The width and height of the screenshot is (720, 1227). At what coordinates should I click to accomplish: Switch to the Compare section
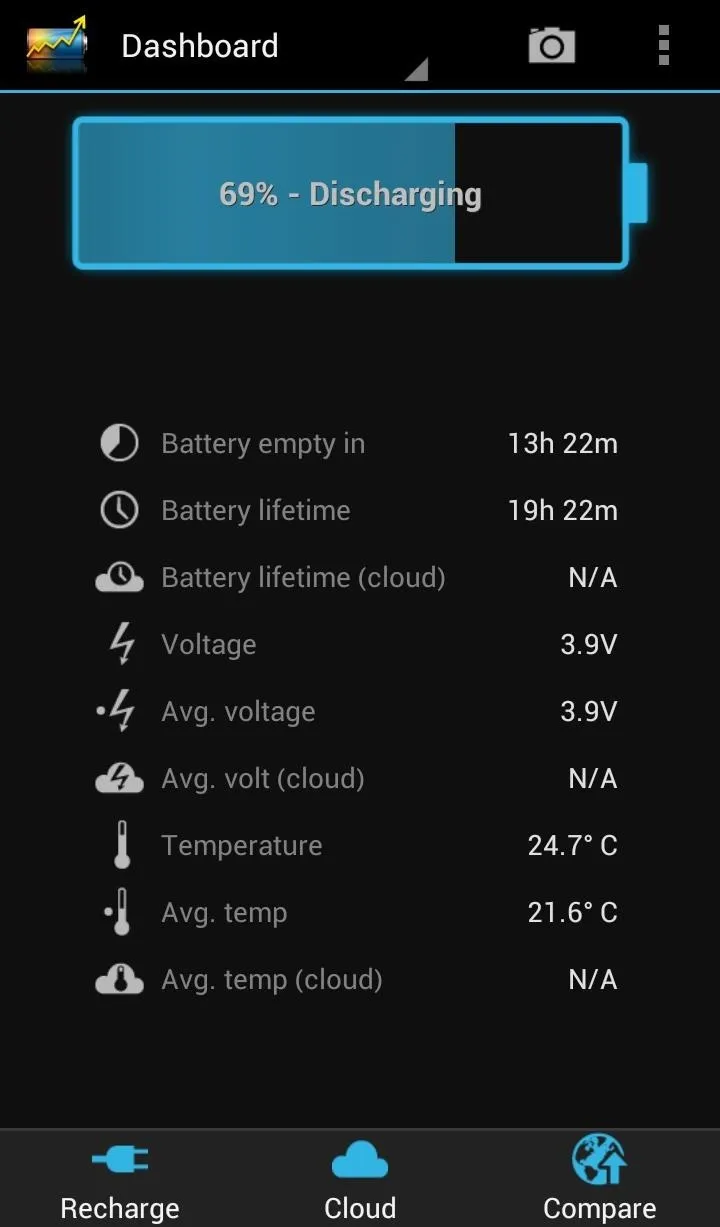point(600,1180)
